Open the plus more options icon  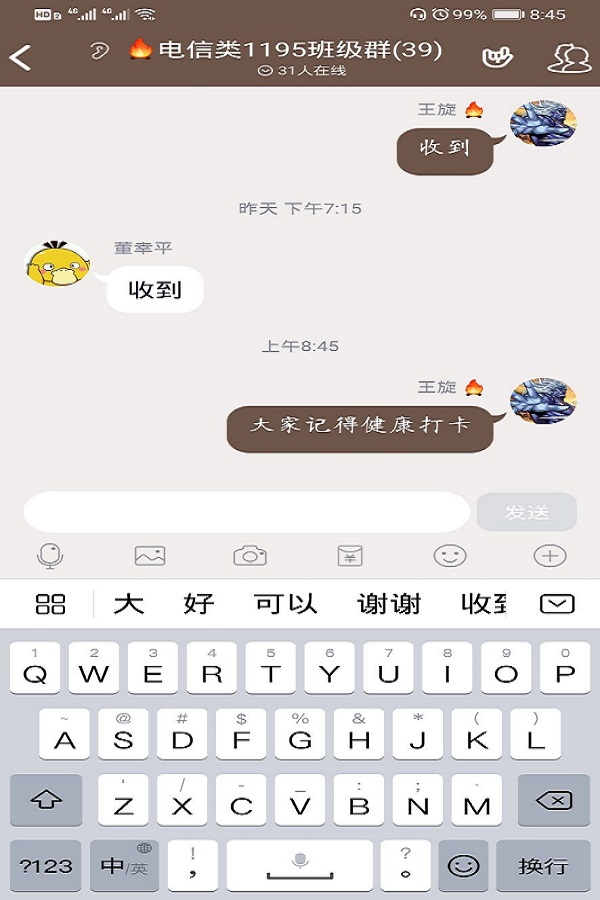(550, 556)
